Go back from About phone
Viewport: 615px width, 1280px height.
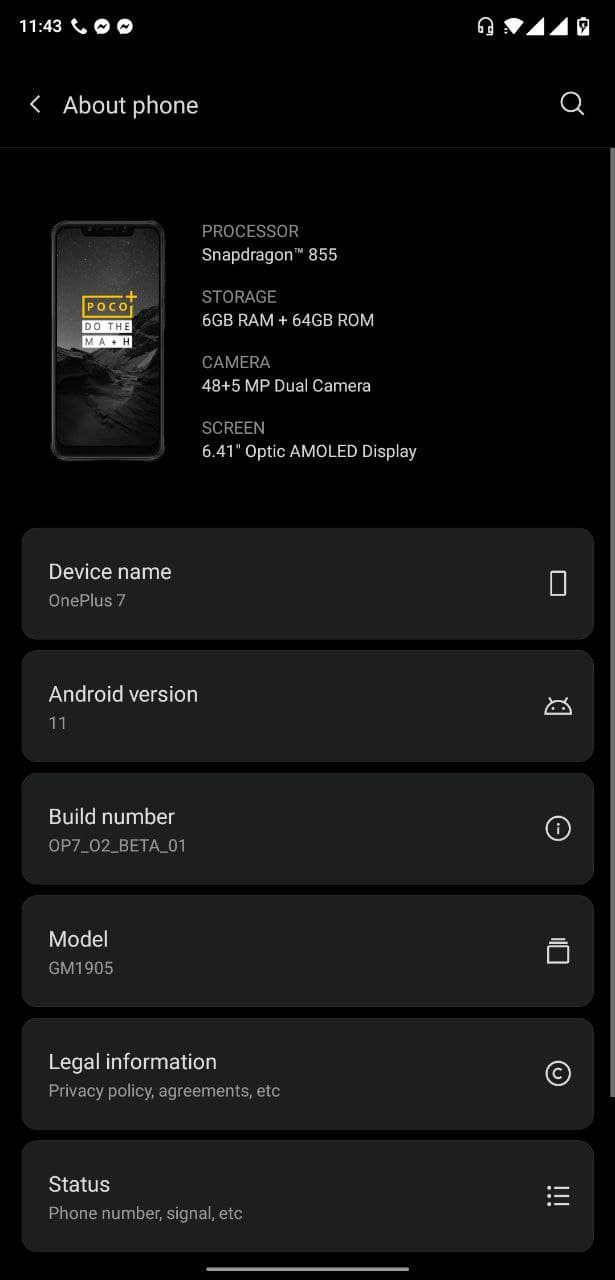click(35, 104)
